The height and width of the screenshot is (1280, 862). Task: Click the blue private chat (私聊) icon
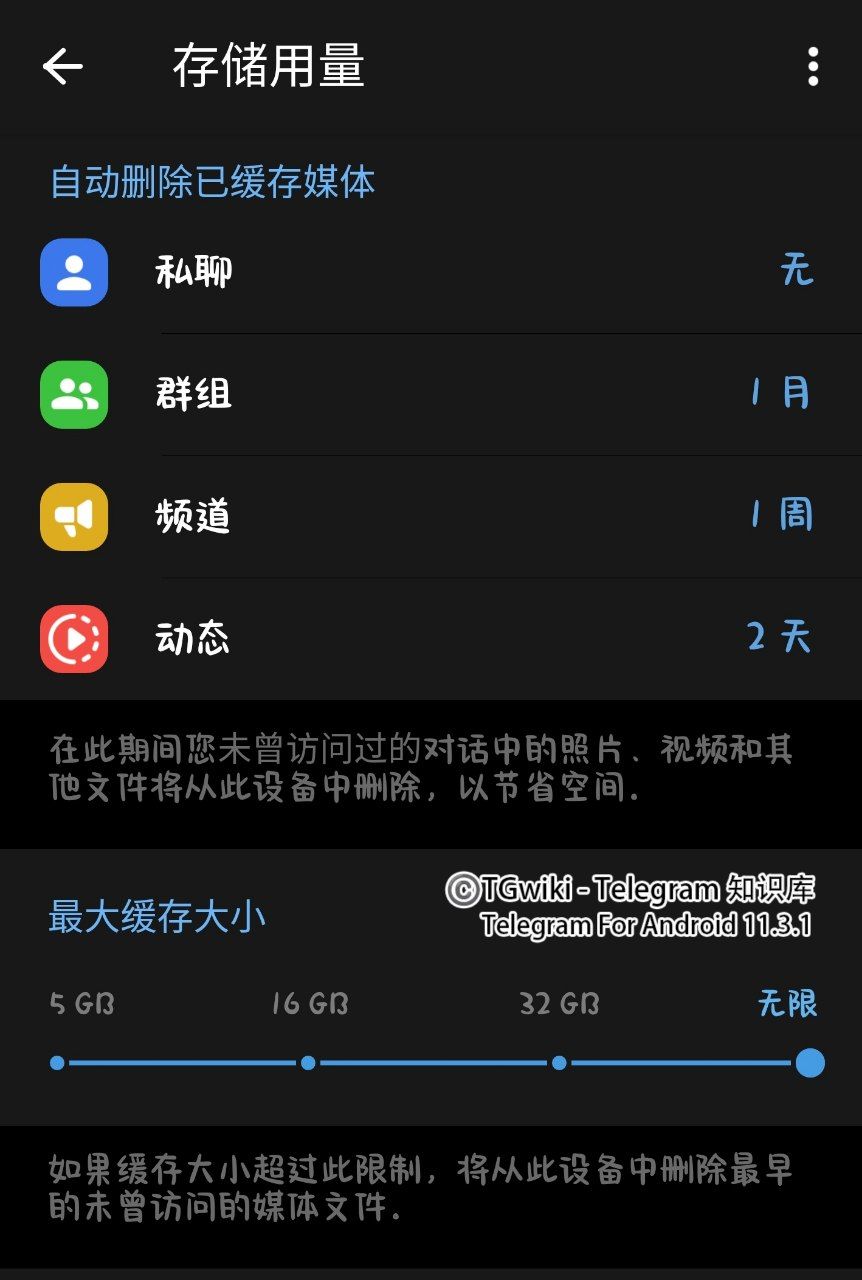[x=73, y=272]
